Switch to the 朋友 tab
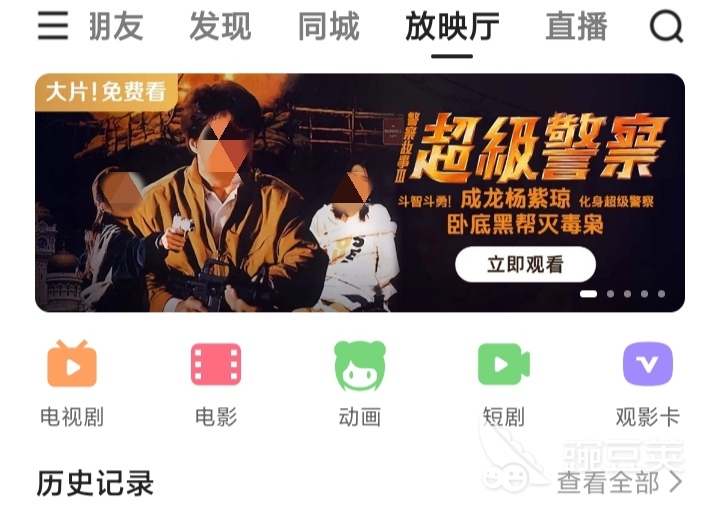The height and width of the screenshot is (519, 720). [116, 27]
